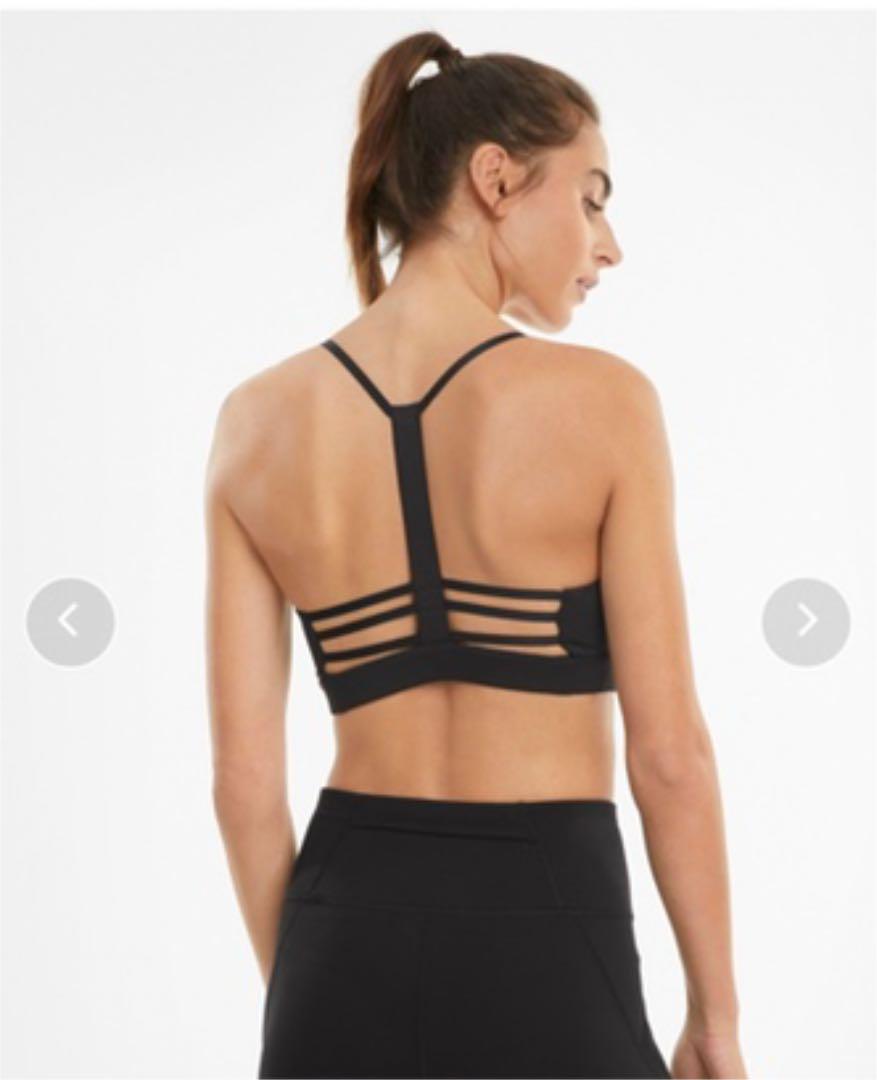
Task: Show the next product photo
Action: coord(806,621)
